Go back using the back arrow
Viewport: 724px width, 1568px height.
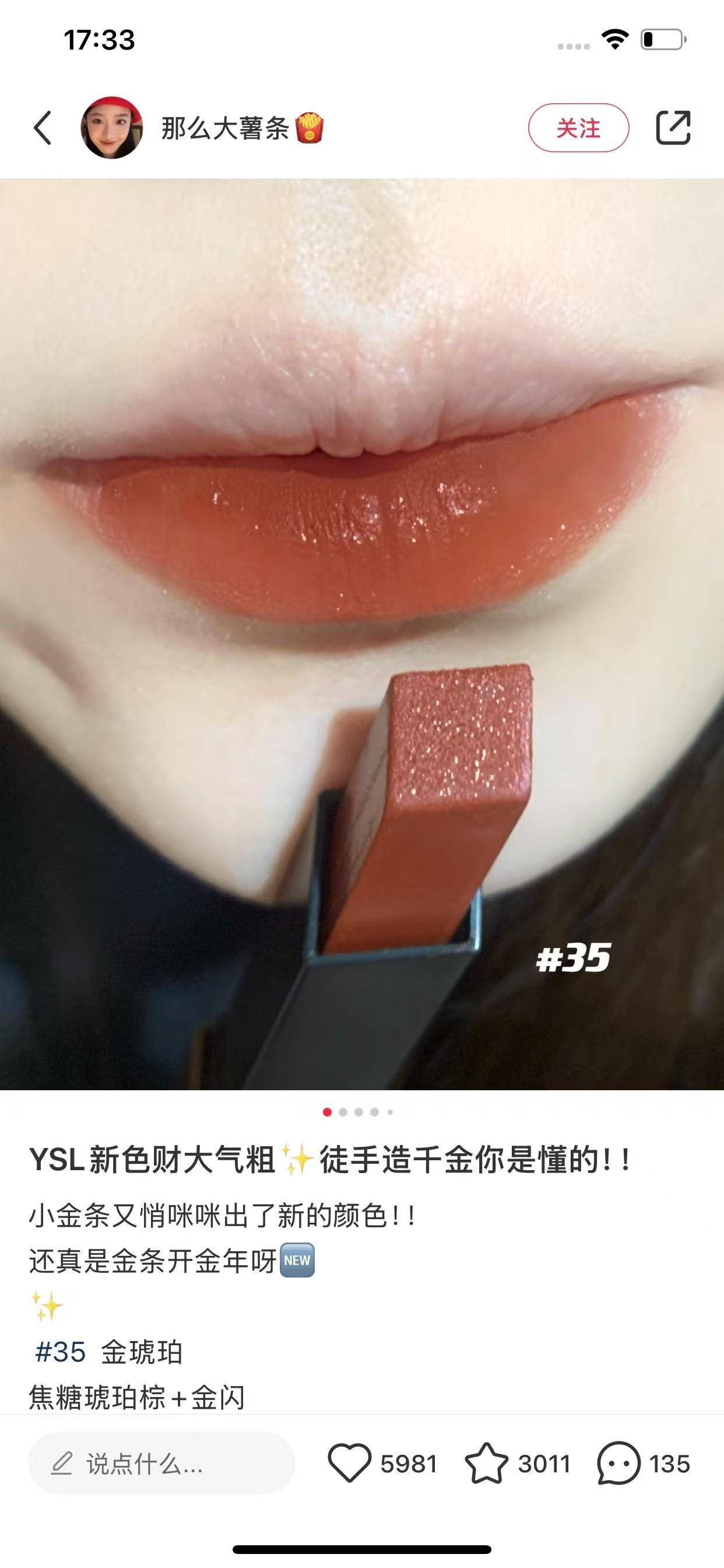(43, 128)
